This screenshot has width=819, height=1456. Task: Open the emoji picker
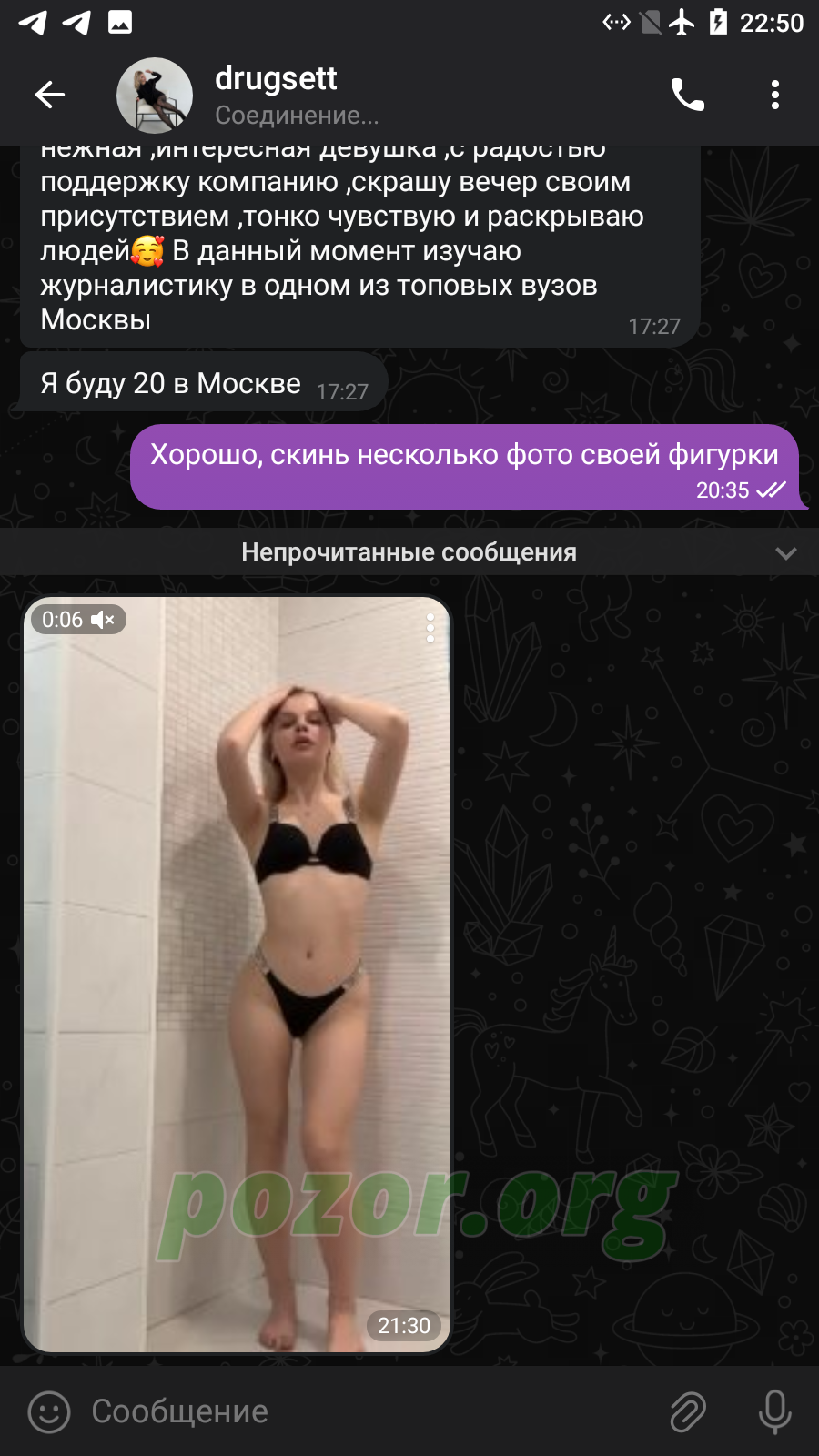pos(49,1411)
